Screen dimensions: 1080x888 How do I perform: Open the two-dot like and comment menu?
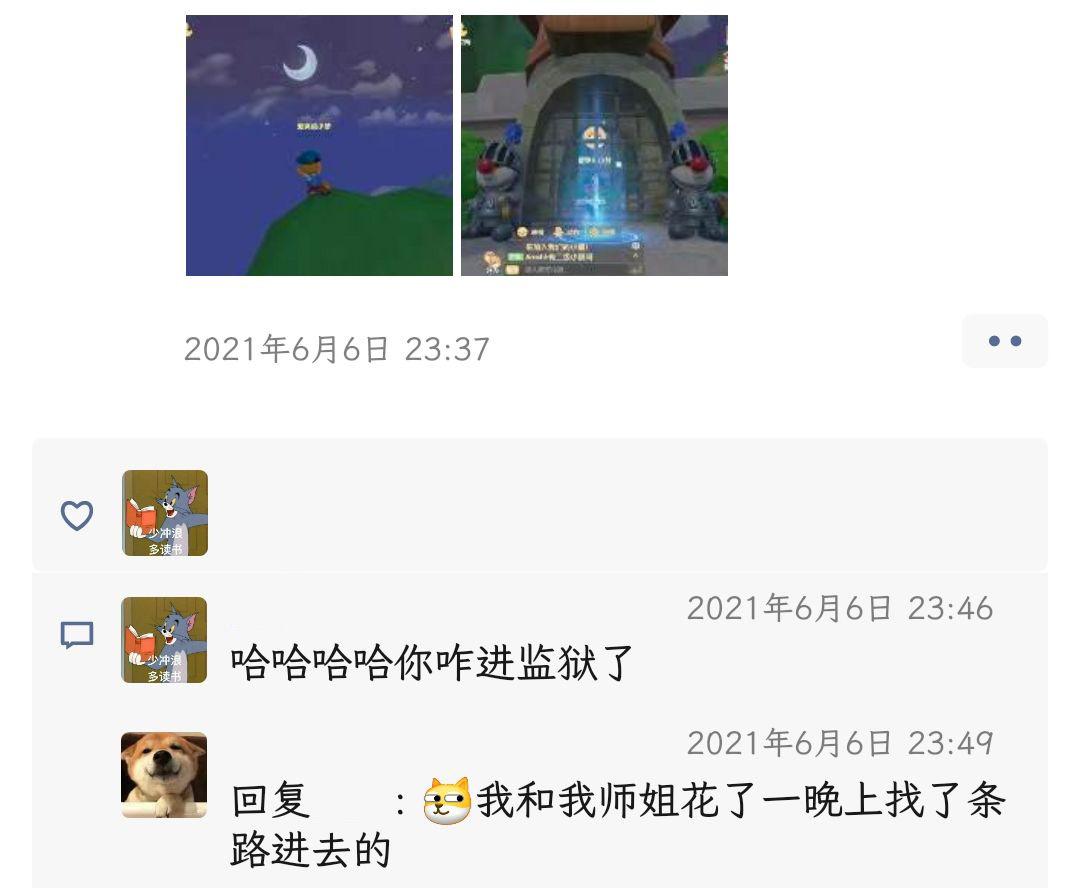(1004, 341)
